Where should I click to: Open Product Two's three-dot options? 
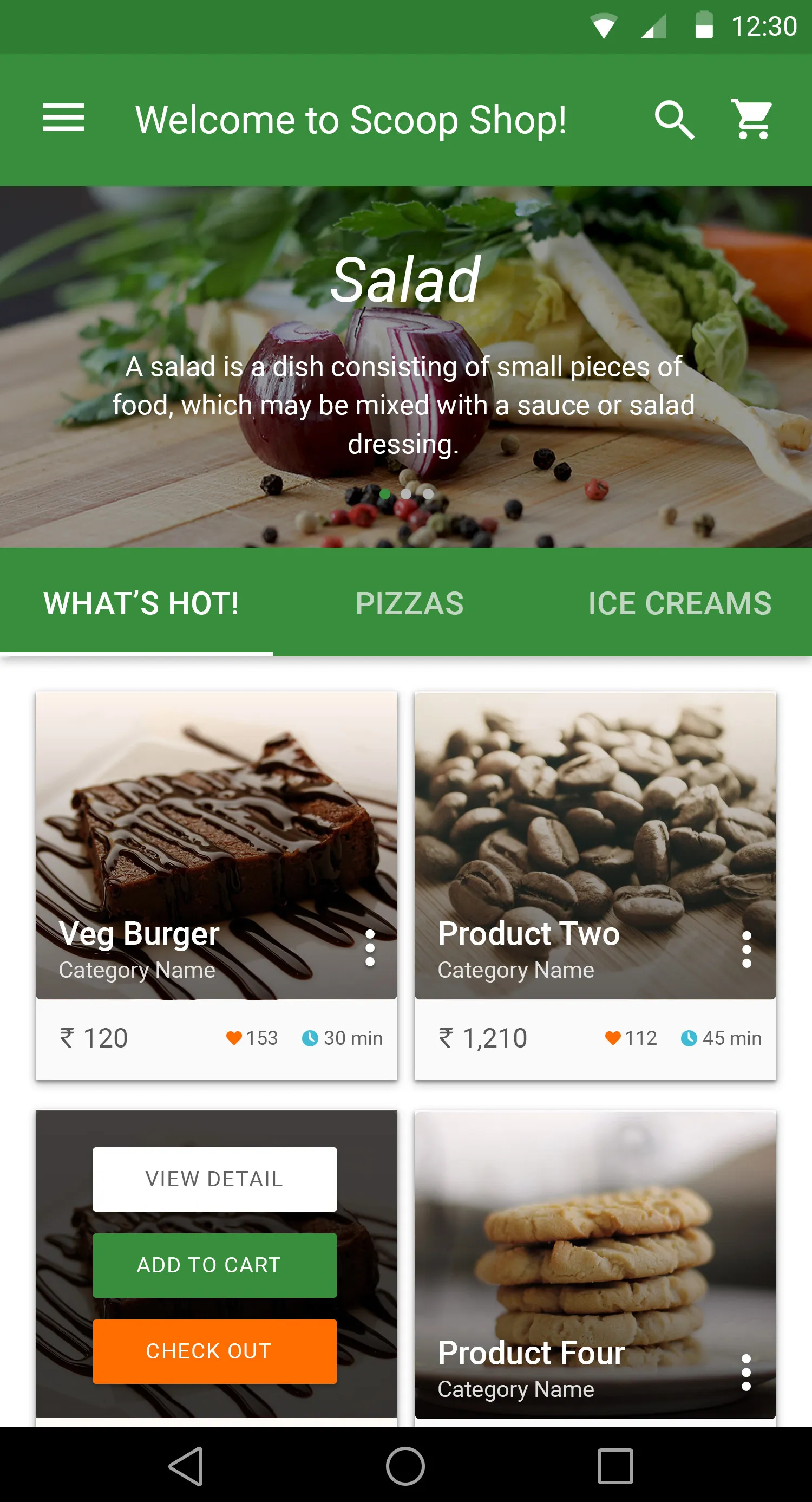746,950
